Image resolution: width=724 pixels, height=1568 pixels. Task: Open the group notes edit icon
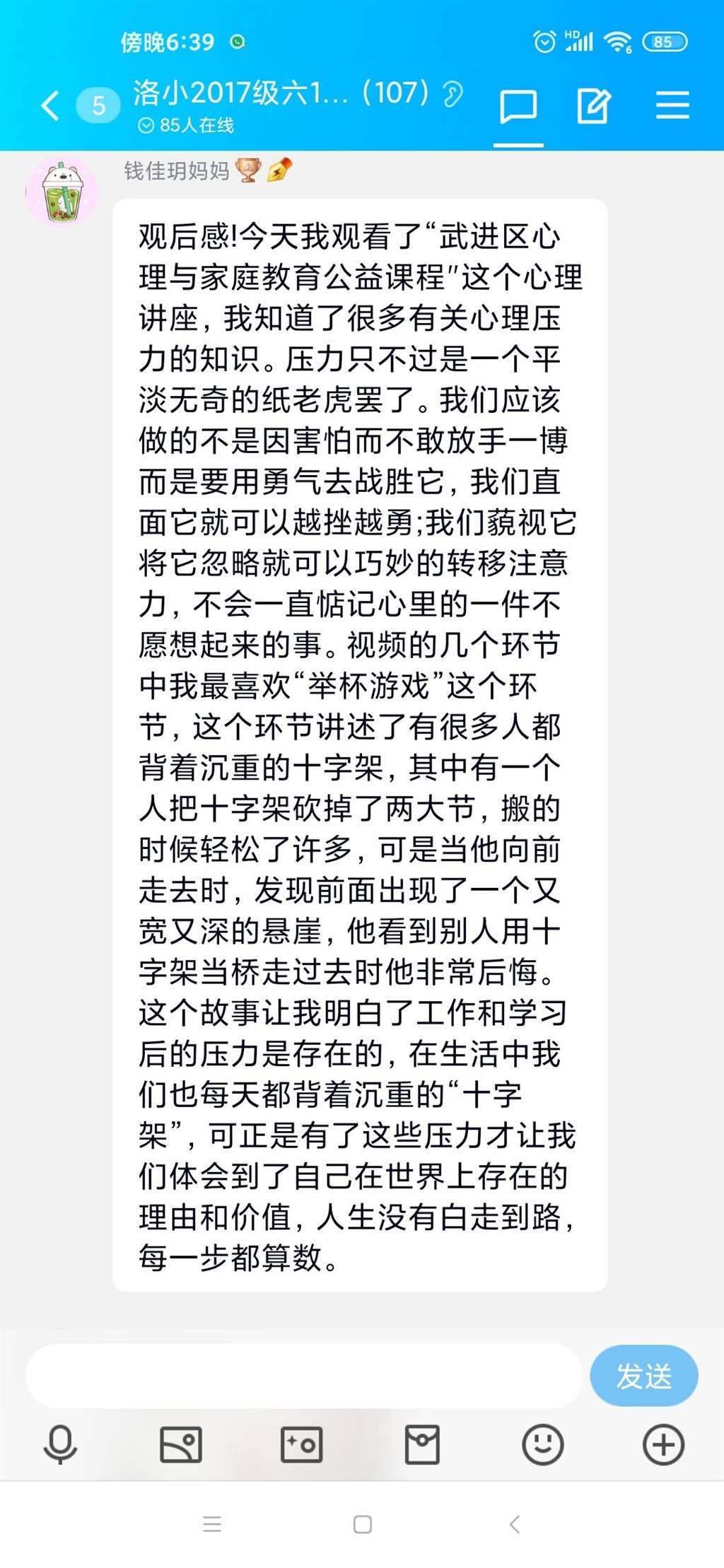593,107
